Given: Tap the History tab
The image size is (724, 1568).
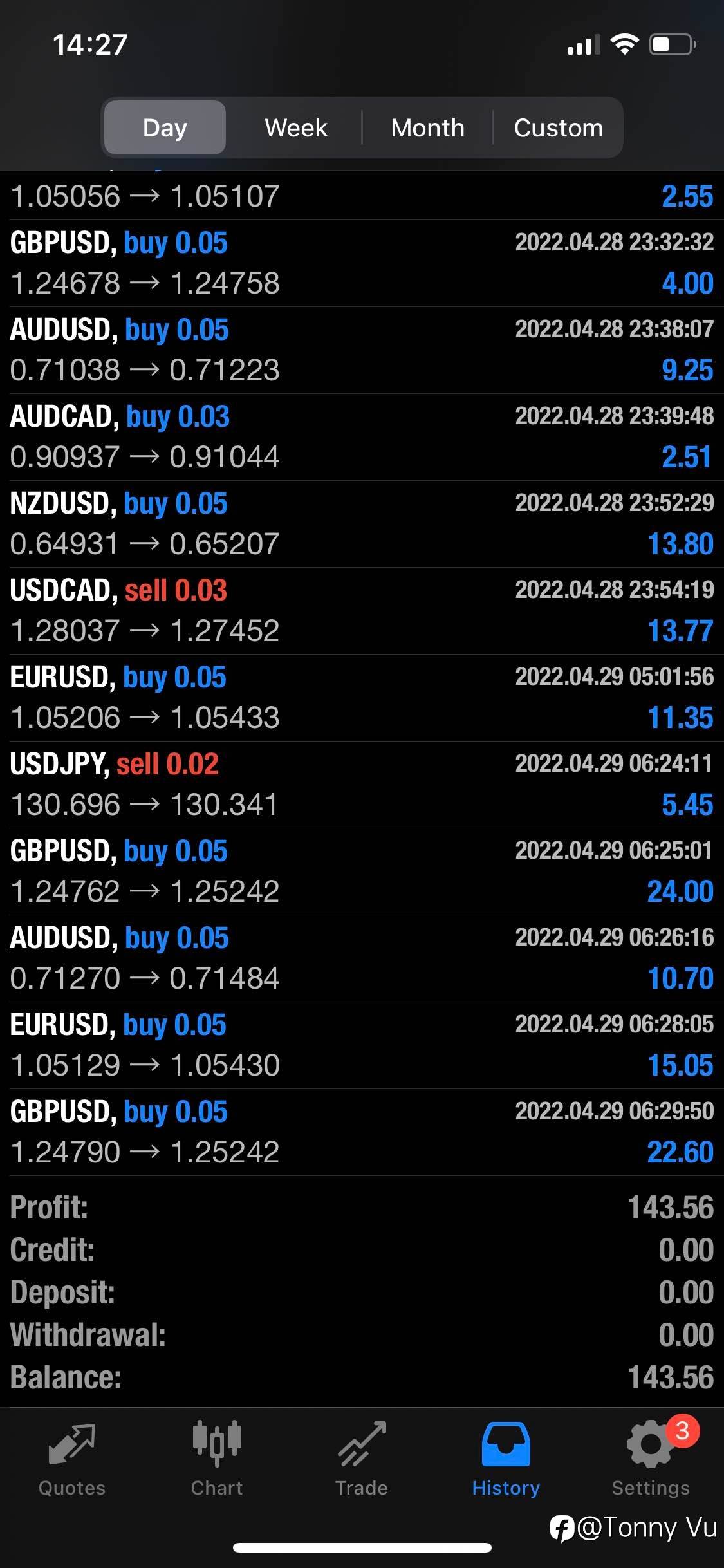Looking at the screenshot, I should click(506, 1457).
